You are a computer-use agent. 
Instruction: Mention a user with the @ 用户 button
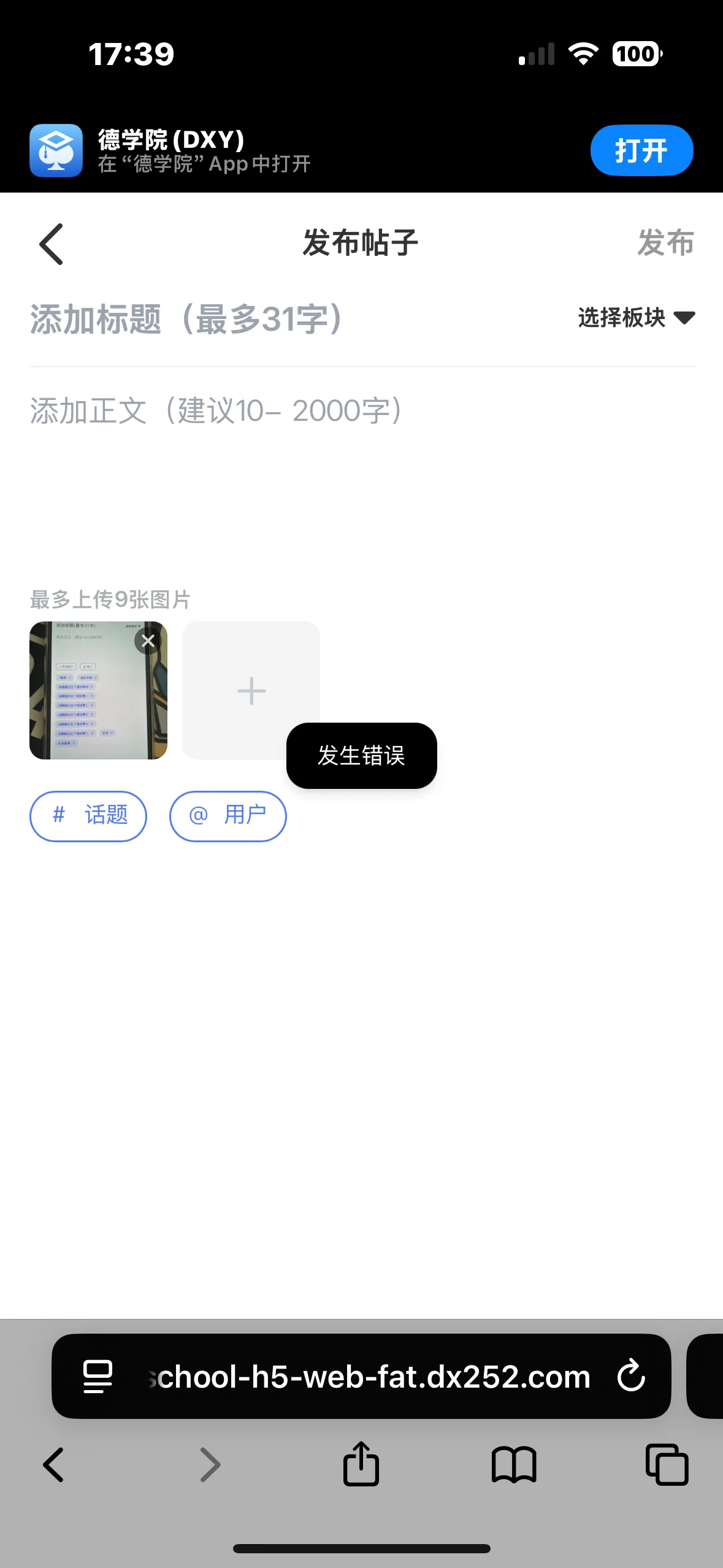[228, 816]
